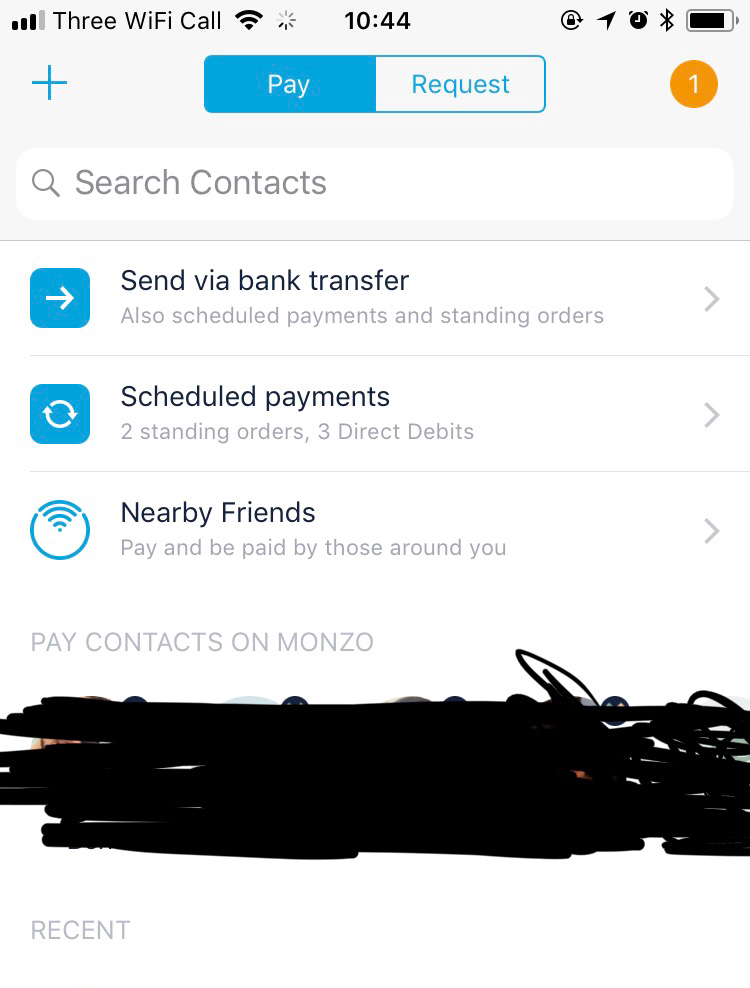Tap the Search Contacts field
Viewport: 750px width, 988px height.
coord(375,183)
